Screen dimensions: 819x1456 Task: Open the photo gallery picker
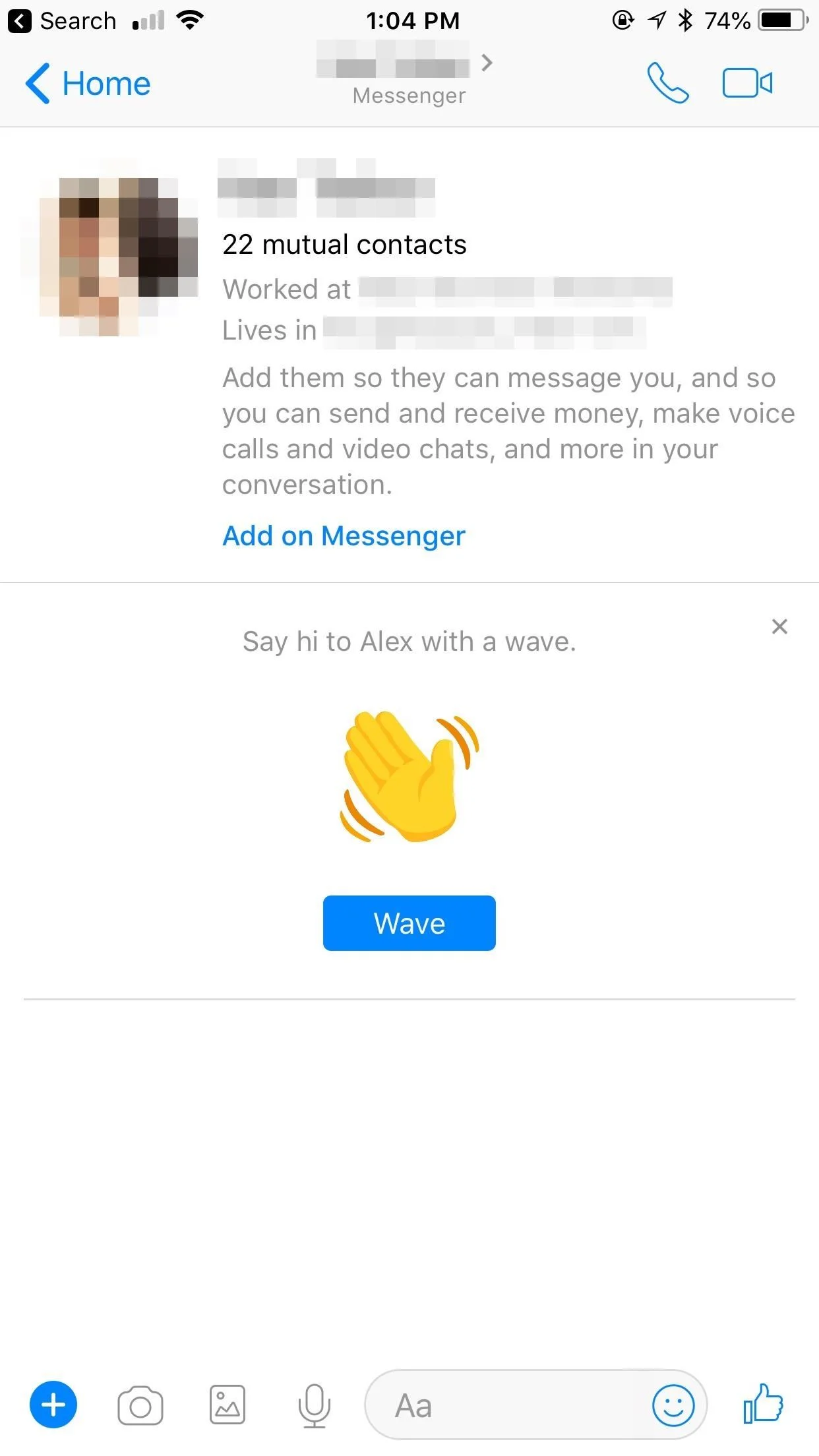coord(228,1405)
